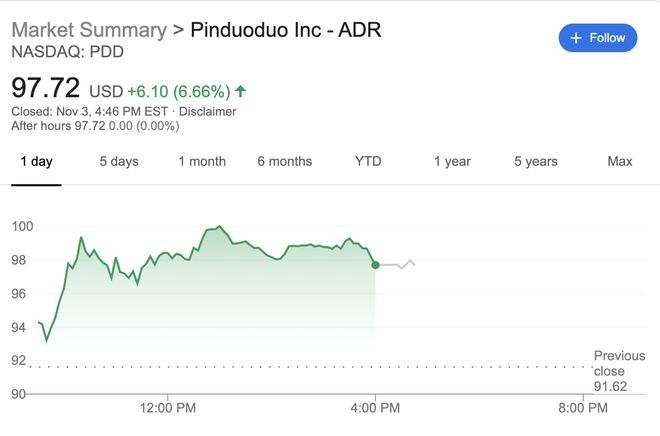Switch to the 1 month tab
The width and height of the screenshot is (660, 436).
[202, 161]
